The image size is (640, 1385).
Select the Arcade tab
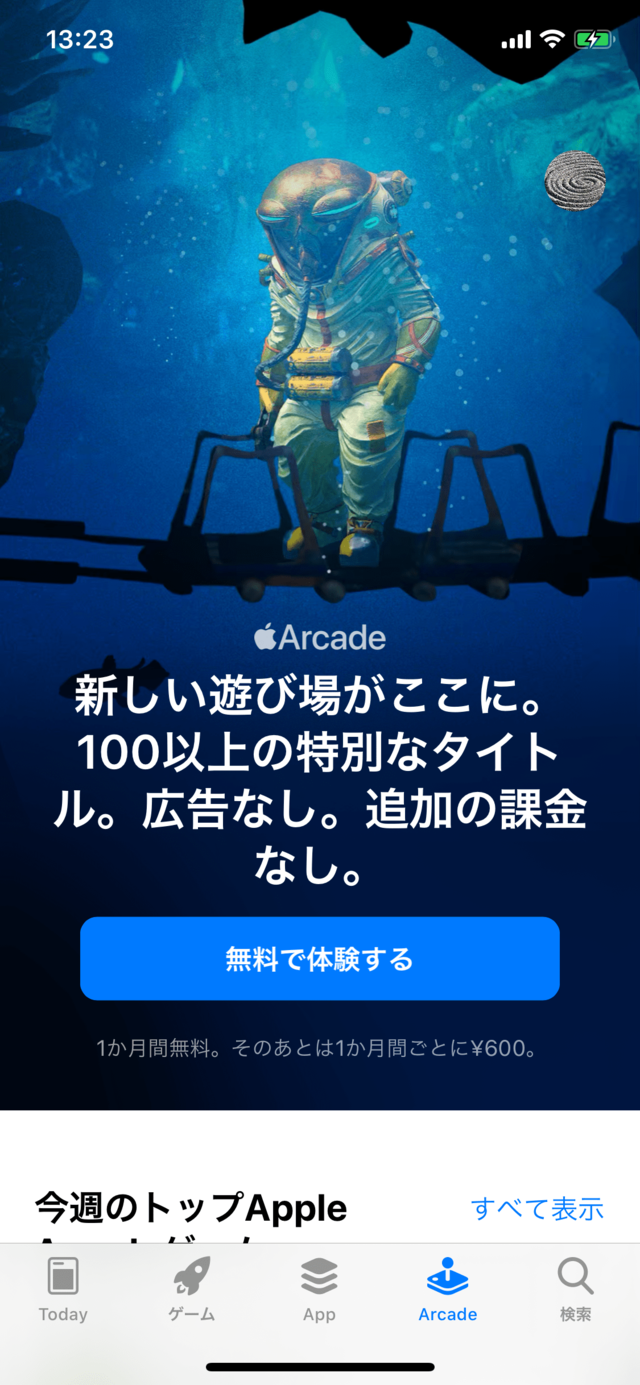pyautogui.click(x=447, y=1290)
